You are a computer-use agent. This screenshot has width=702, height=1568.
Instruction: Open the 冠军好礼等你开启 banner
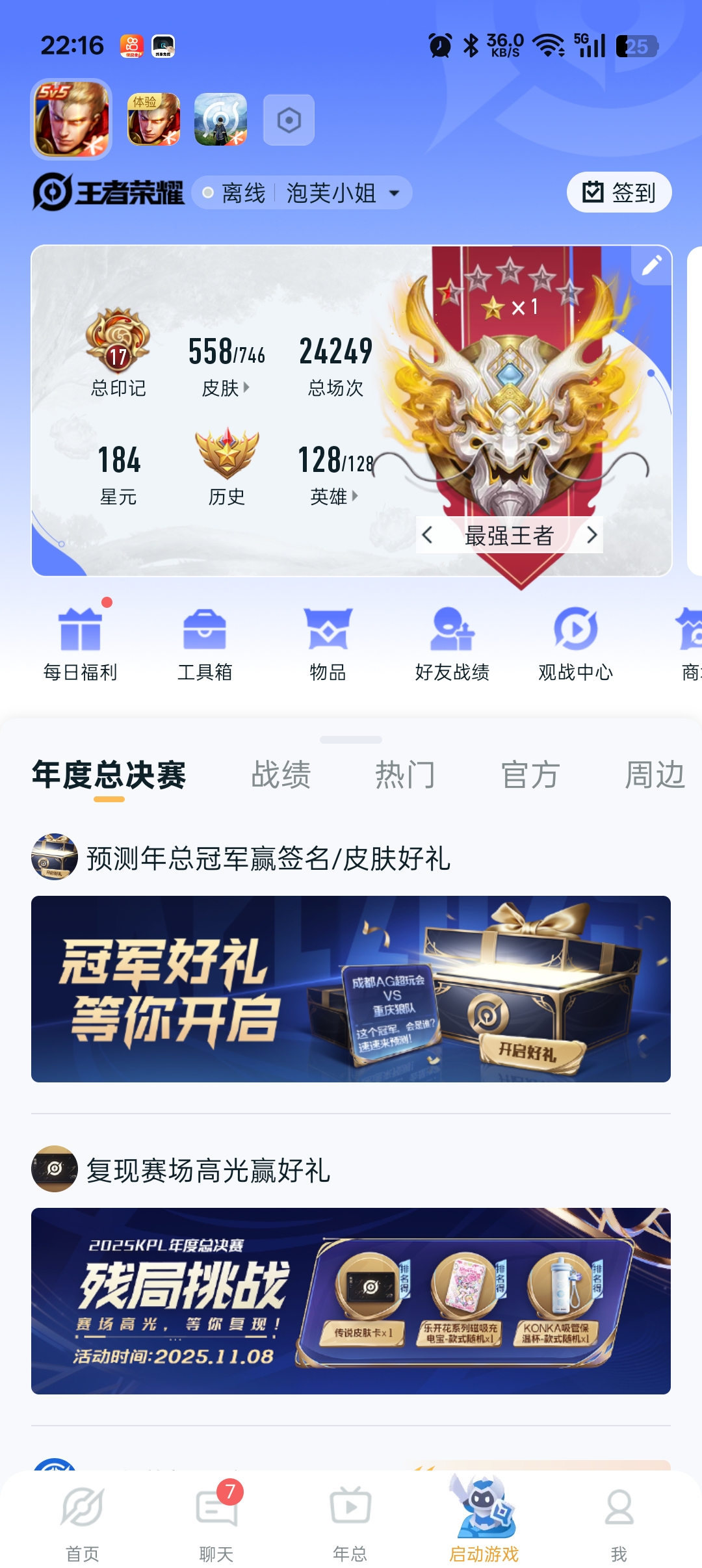pyautogui.click(x=351, y=989)
